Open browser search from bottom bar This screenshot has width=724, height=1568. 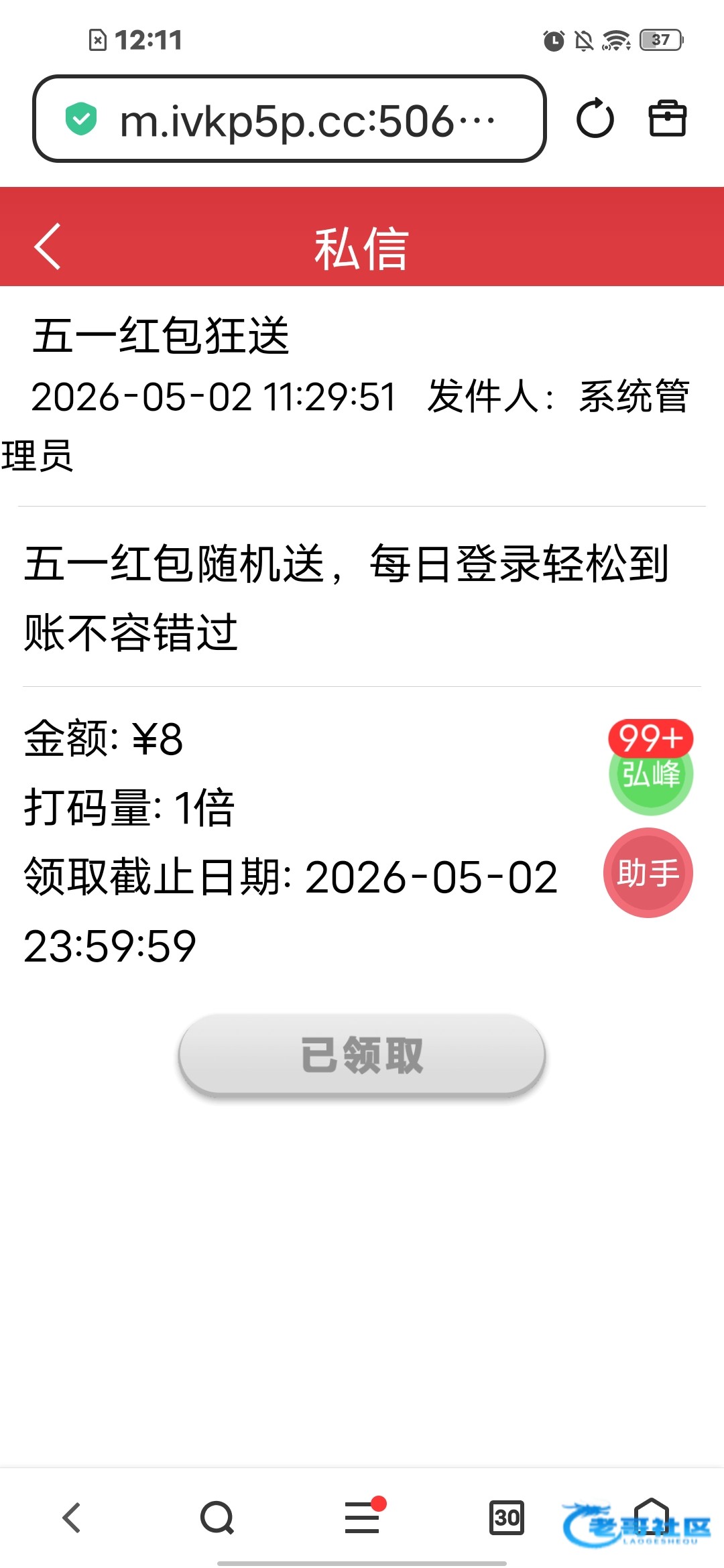[x=217, y=1518]
